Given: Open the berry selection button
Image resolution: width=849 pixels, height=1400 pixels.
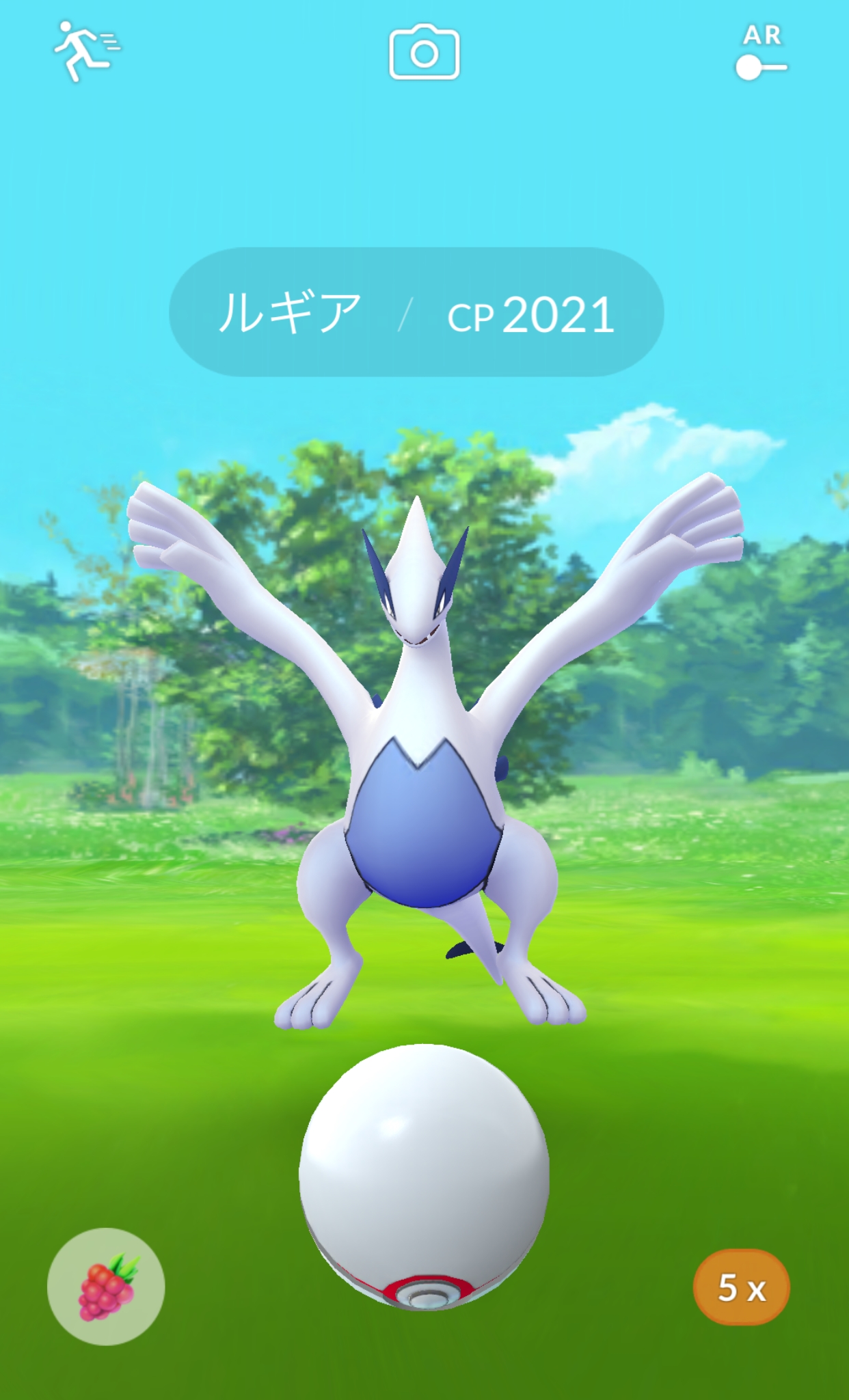Looking at the screenshot, I should click(x=106, y=1286).
